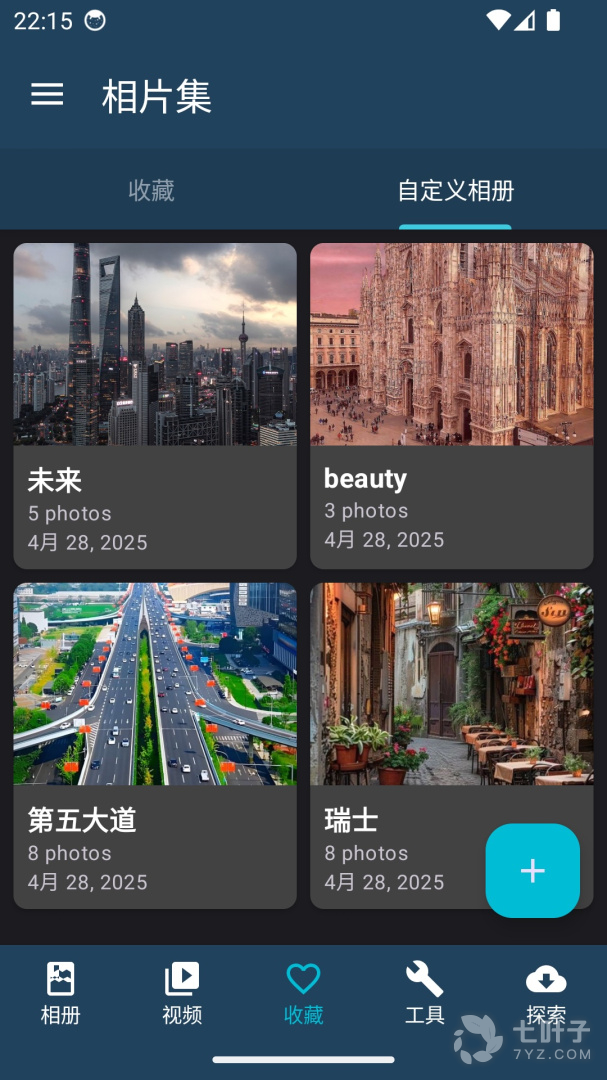The width and height of the screenshot is (607, 1080).
Task: Open the 未来 album
Action: click(x=155, y=405)
